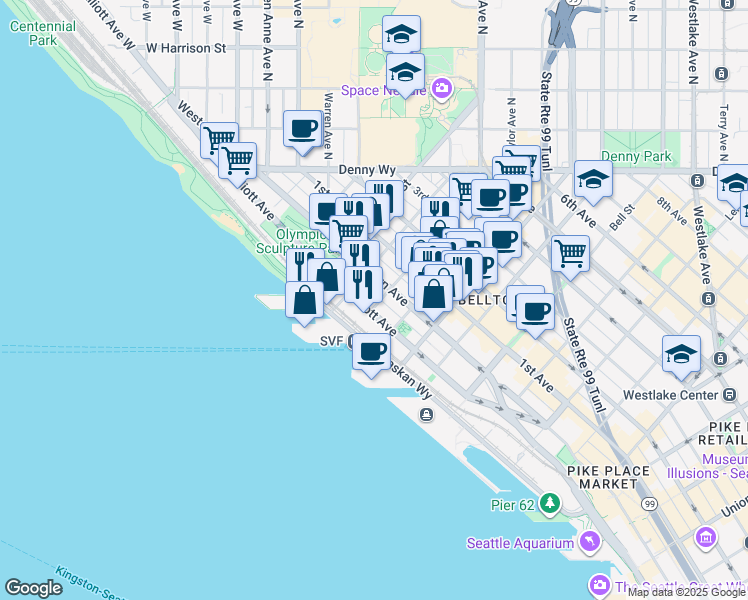
Task: Select the coffee cup marker next to SVF
Action: point(371,355)
